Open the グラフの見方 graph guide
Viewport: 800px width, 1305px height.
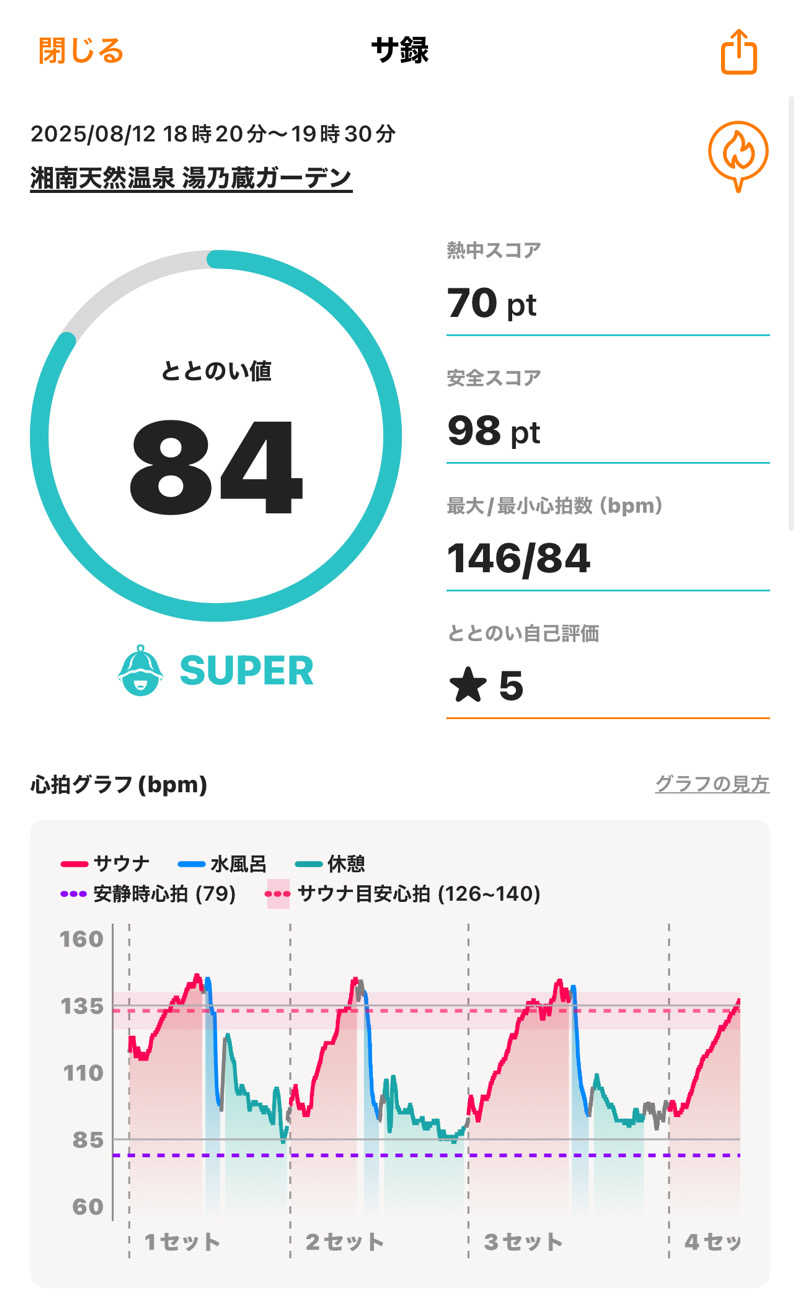[712, 785]
